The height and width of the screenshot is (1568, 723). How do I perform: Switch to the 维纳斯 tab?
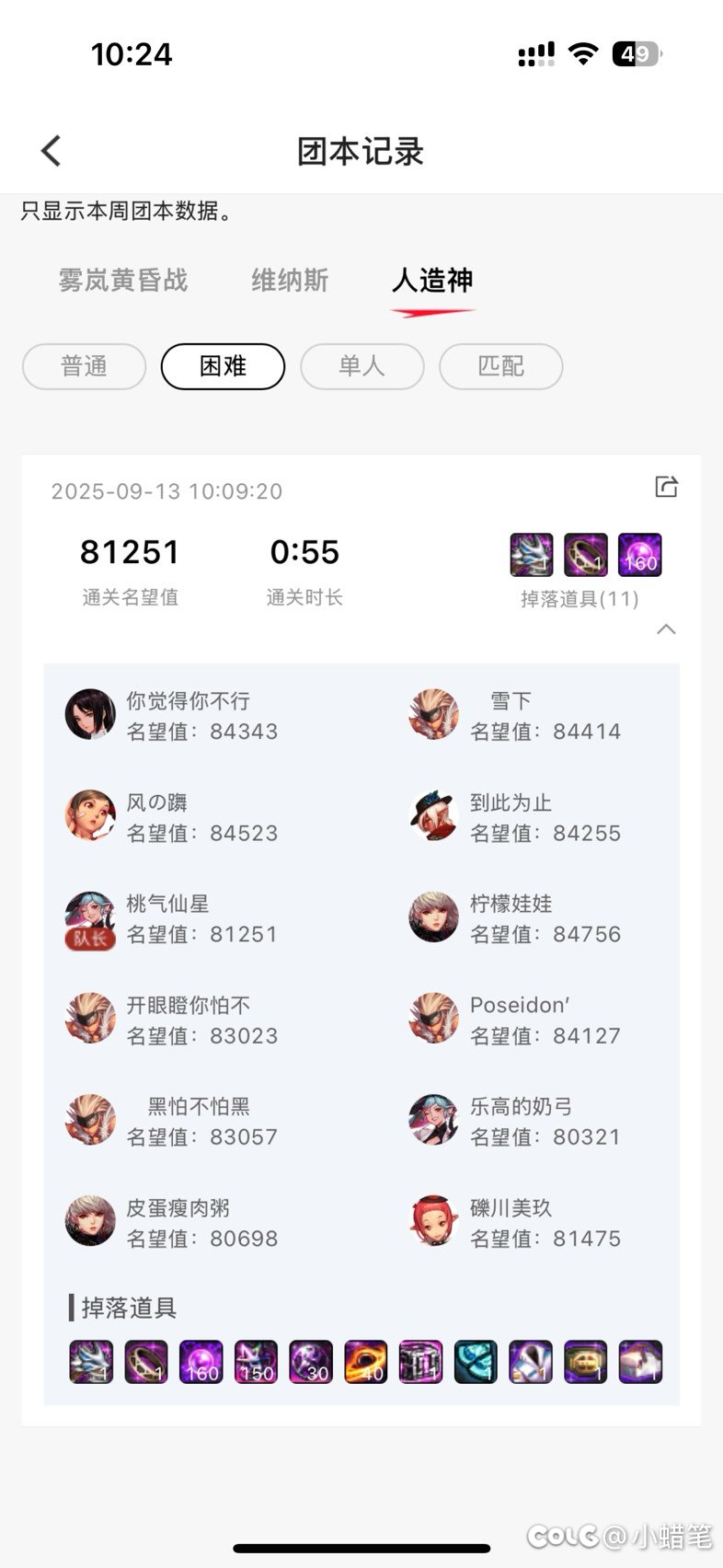(290, 280)
